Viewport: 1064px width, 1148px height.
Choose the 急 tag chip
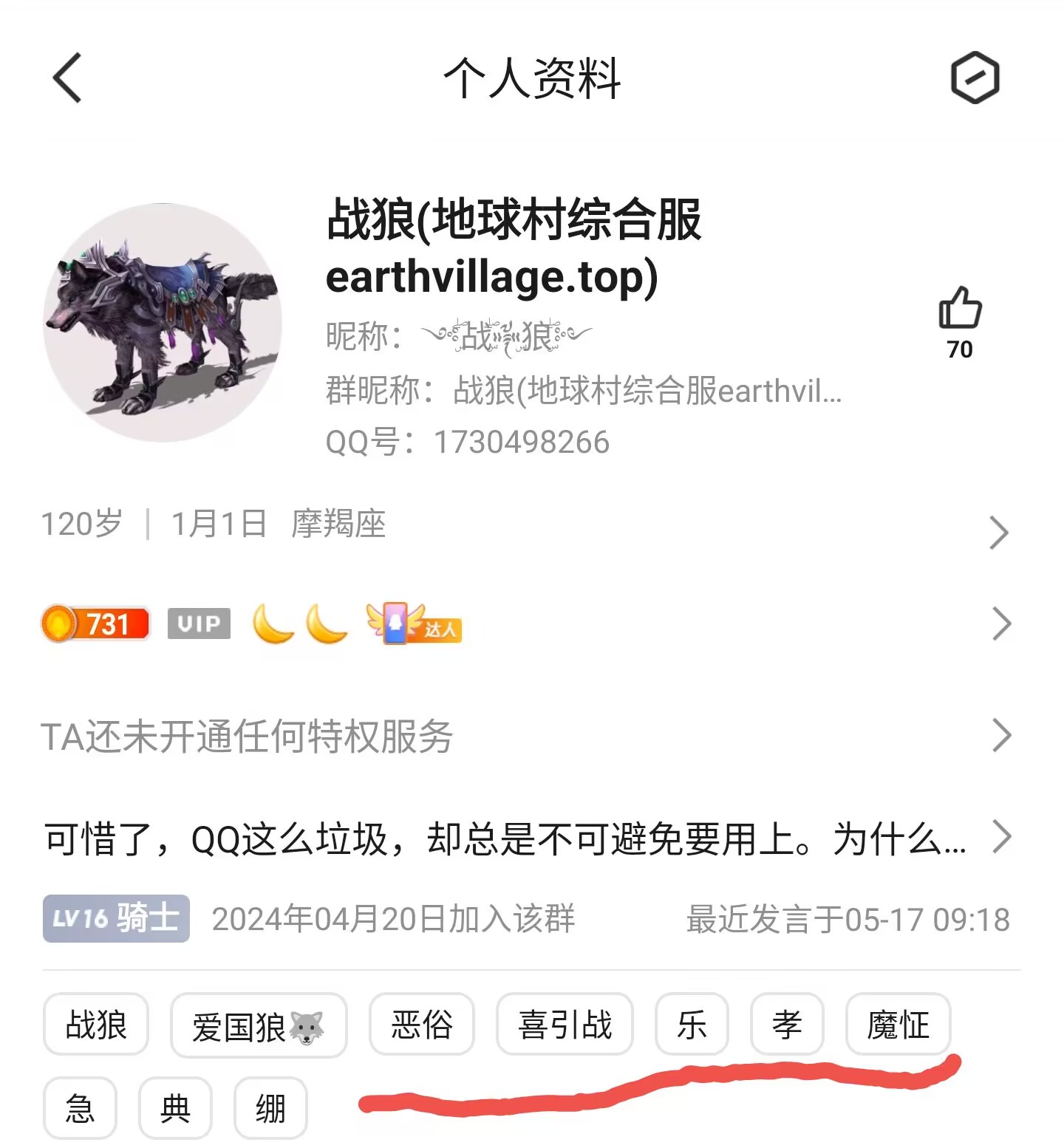[x=80, y=1109]
